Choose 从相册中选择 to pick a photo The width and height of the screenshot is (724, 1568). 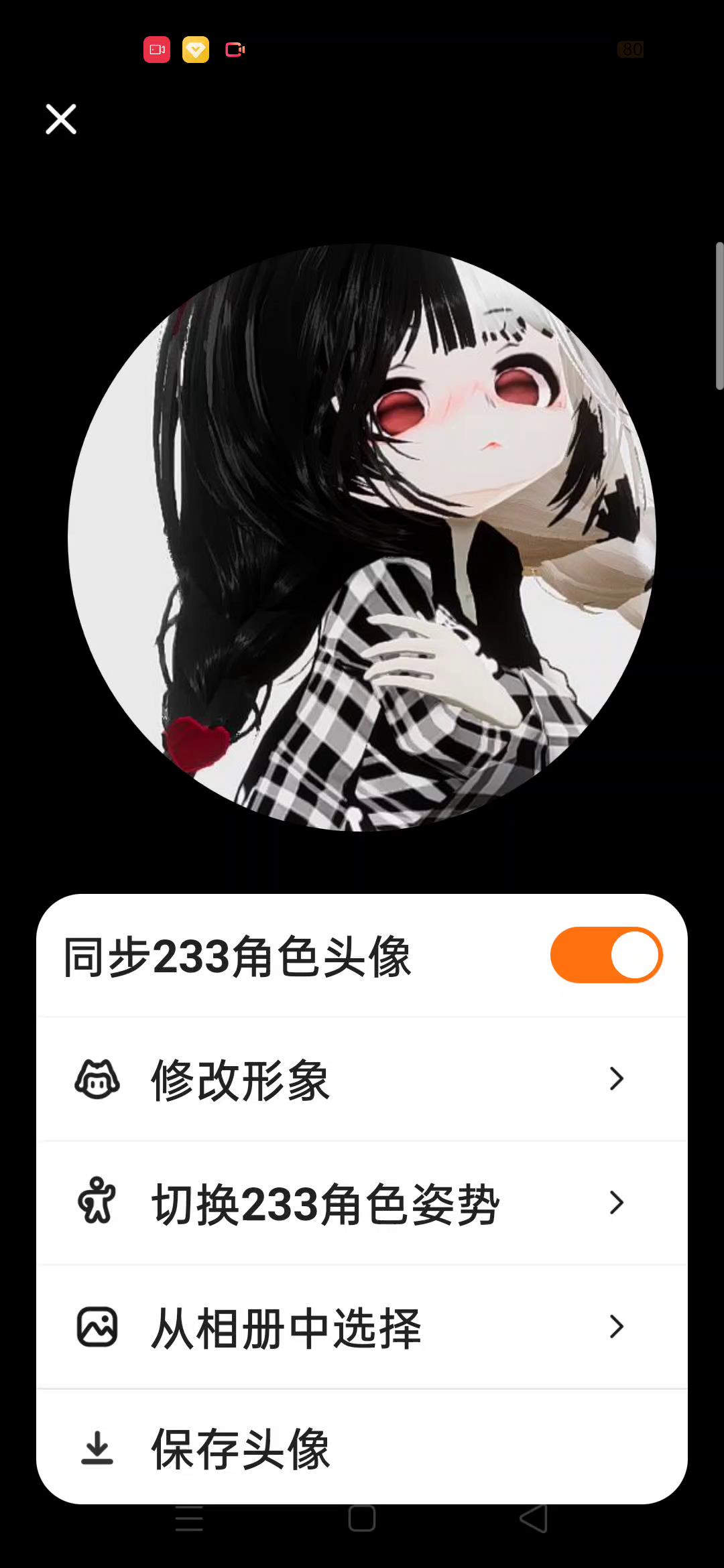(x=362, y=1327)
